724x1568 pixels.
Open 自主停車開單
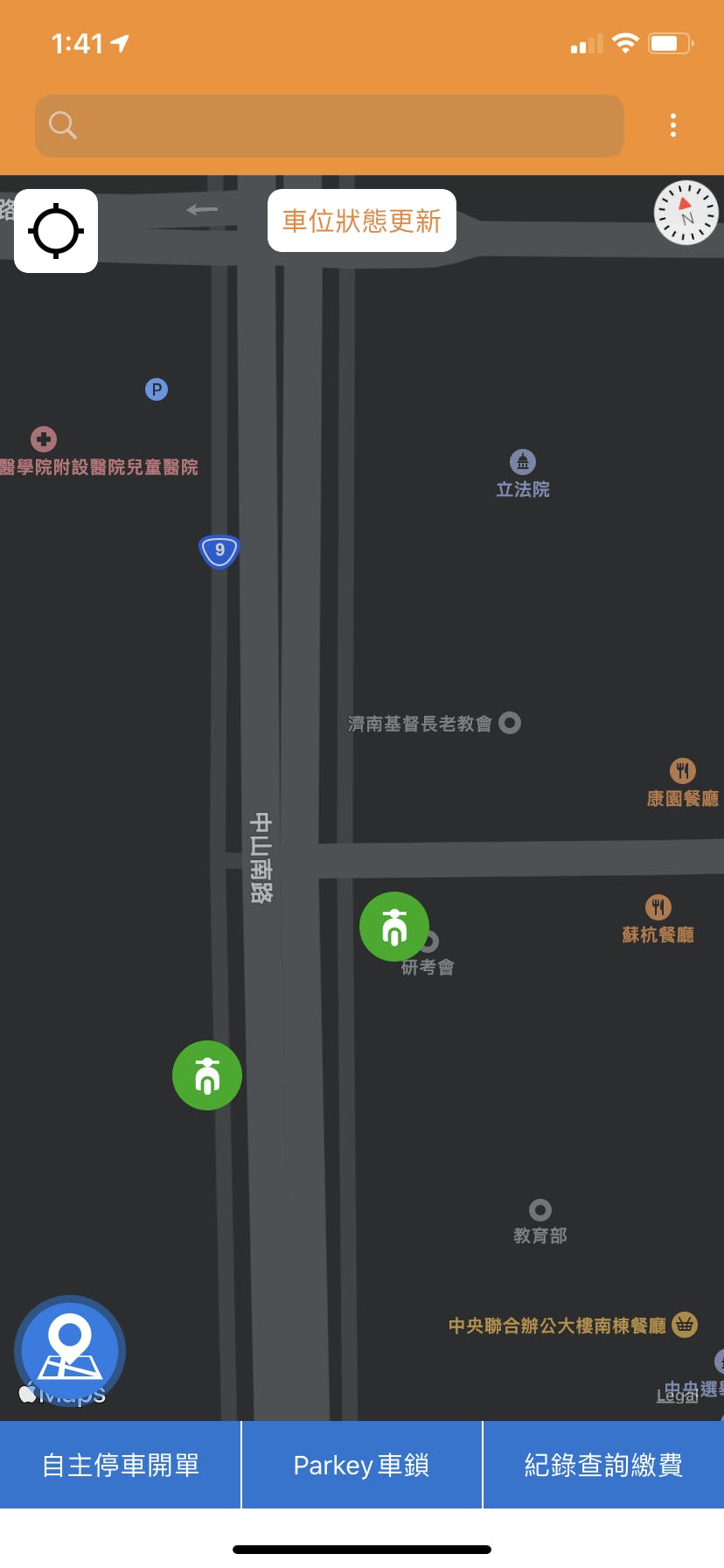pyautogui.click(x=121, y=1465)
